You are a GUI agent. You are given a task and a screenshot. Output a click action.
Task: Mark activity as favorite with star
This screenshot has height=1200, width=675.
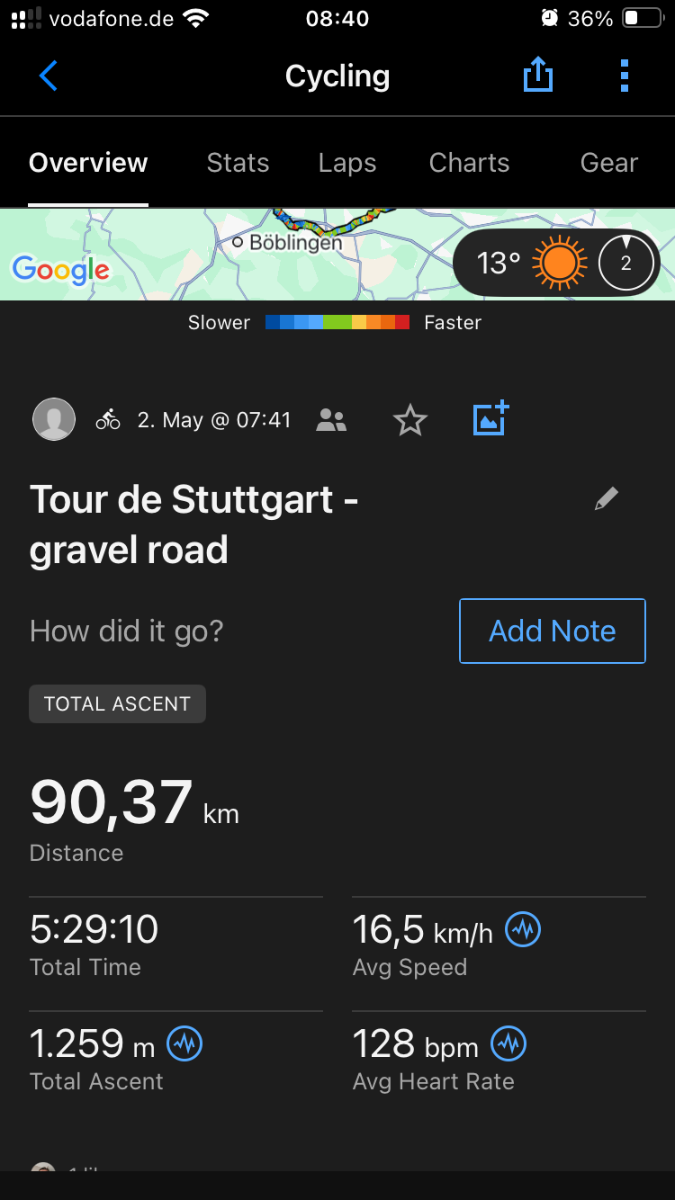pos(410,420)
